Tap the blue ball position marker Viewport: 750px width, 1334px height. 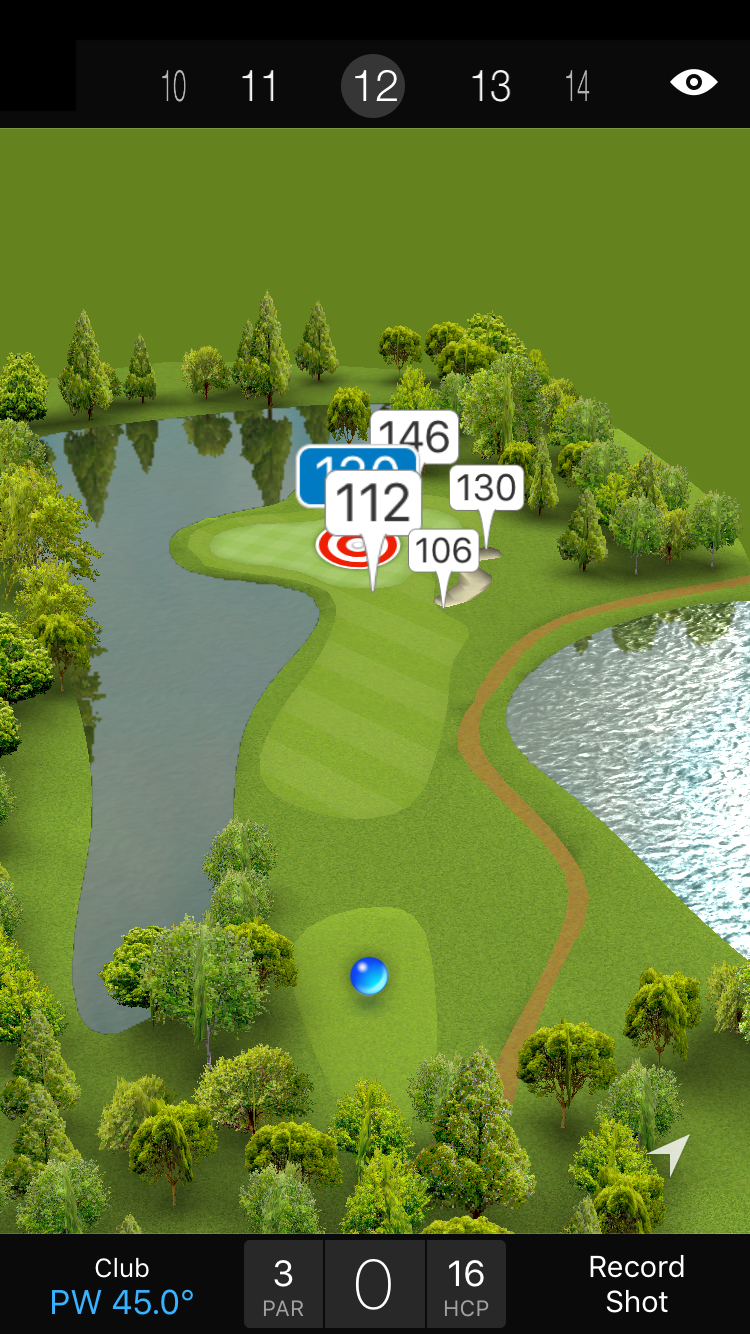[x=369, y=976]
